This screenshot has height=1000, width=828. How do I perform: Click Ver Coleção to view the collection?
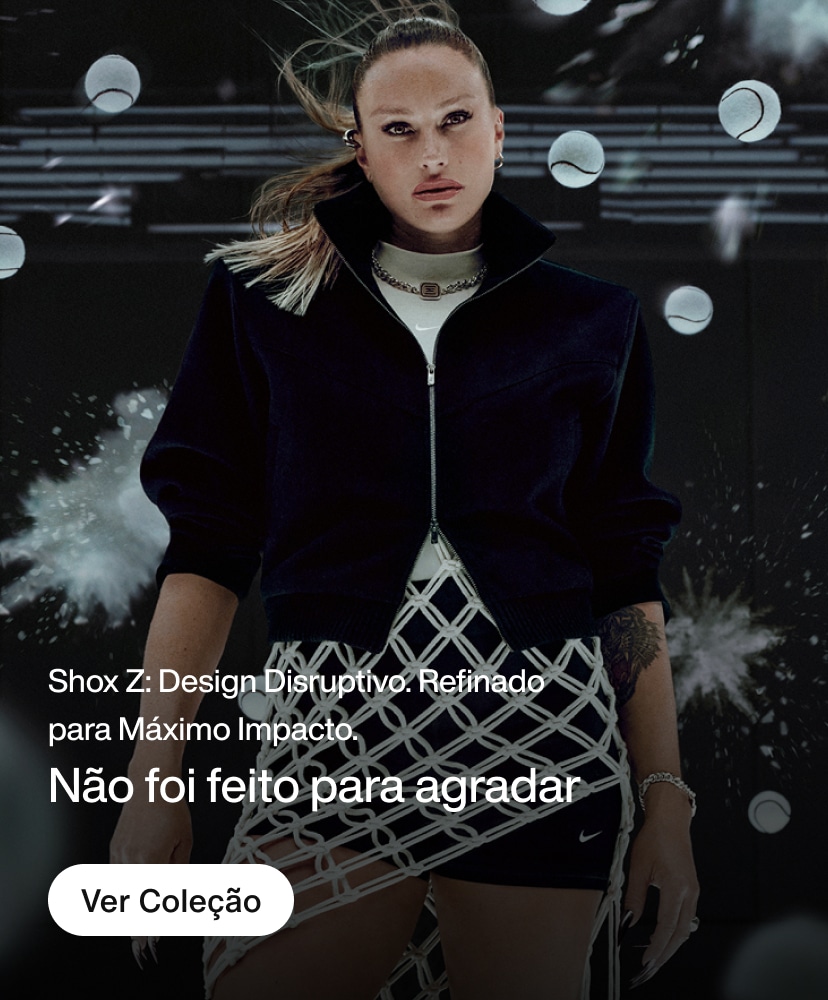[172, 899]
